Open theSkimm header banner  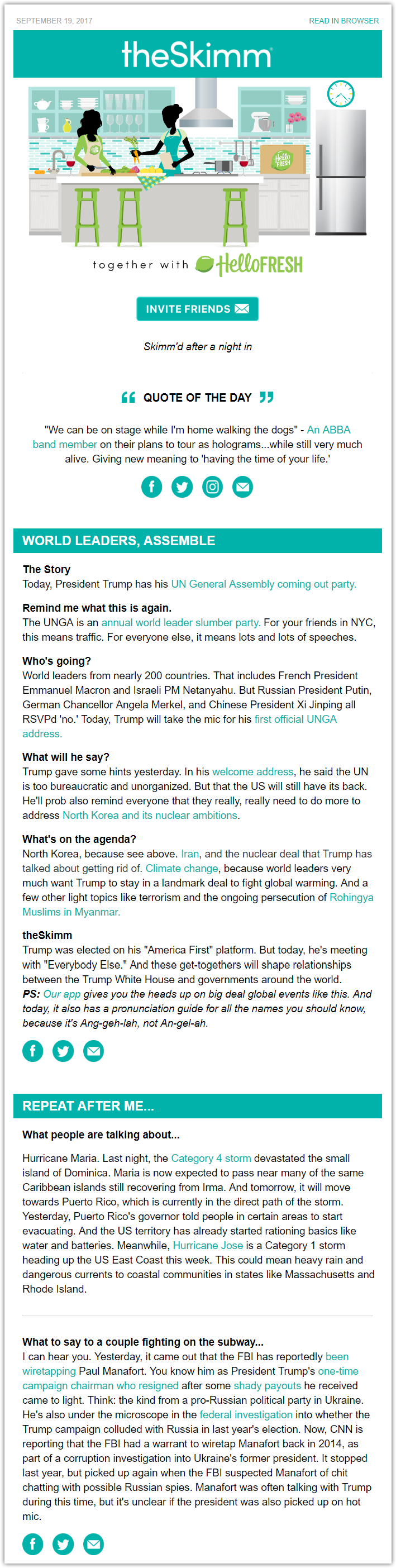(197, 55)
